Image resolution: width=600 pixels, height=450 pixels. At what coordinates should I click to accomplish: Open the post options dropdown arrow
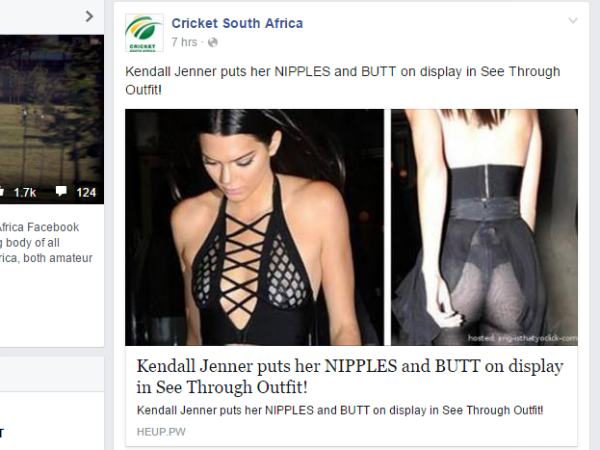pyautogui.click(x=572, y=20)
